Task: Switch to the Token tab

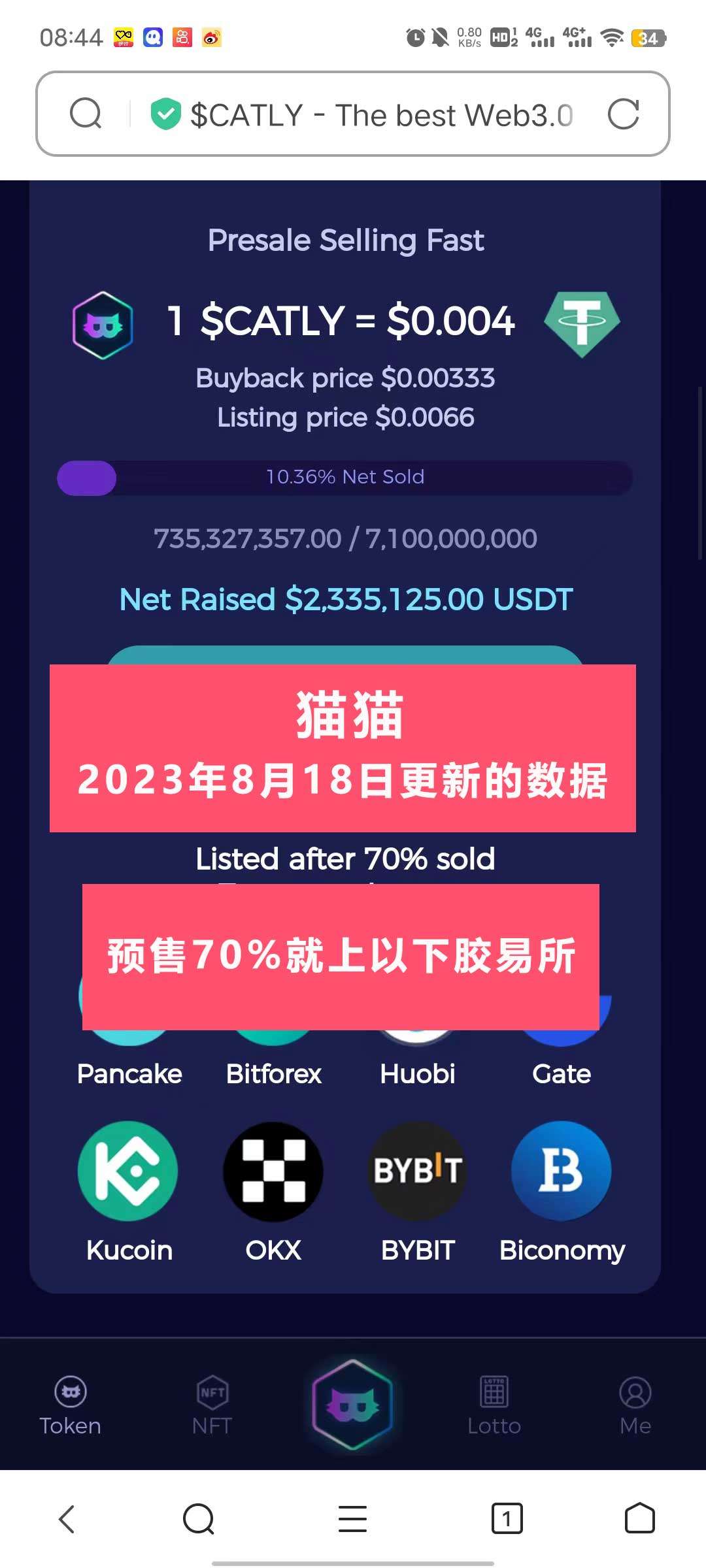Action: coord(71,1407)
